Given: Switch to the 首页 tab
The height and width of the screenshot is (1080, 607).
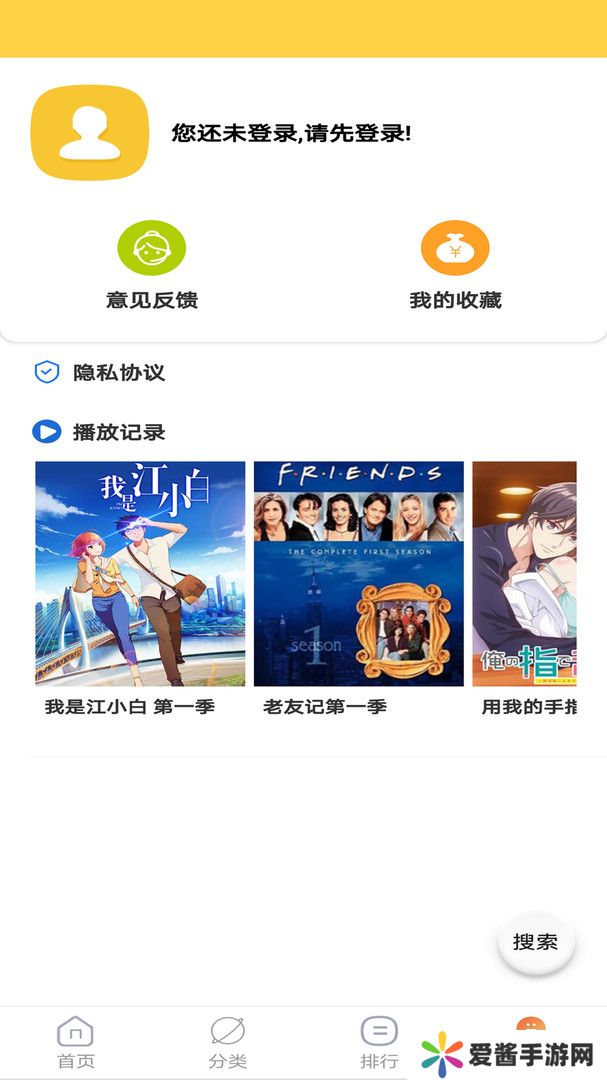Looking at the screenshot, I should pos(76,1042).
